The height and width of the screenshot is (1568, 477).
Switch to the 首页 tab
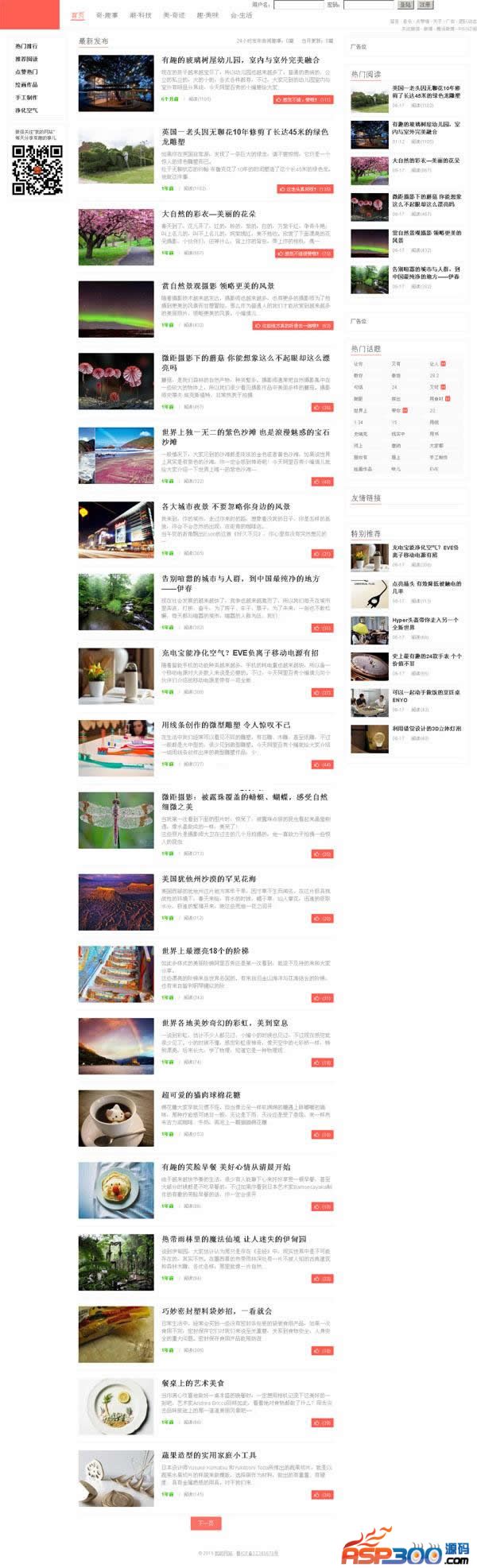pyautogui.click(x=77, y=15)
